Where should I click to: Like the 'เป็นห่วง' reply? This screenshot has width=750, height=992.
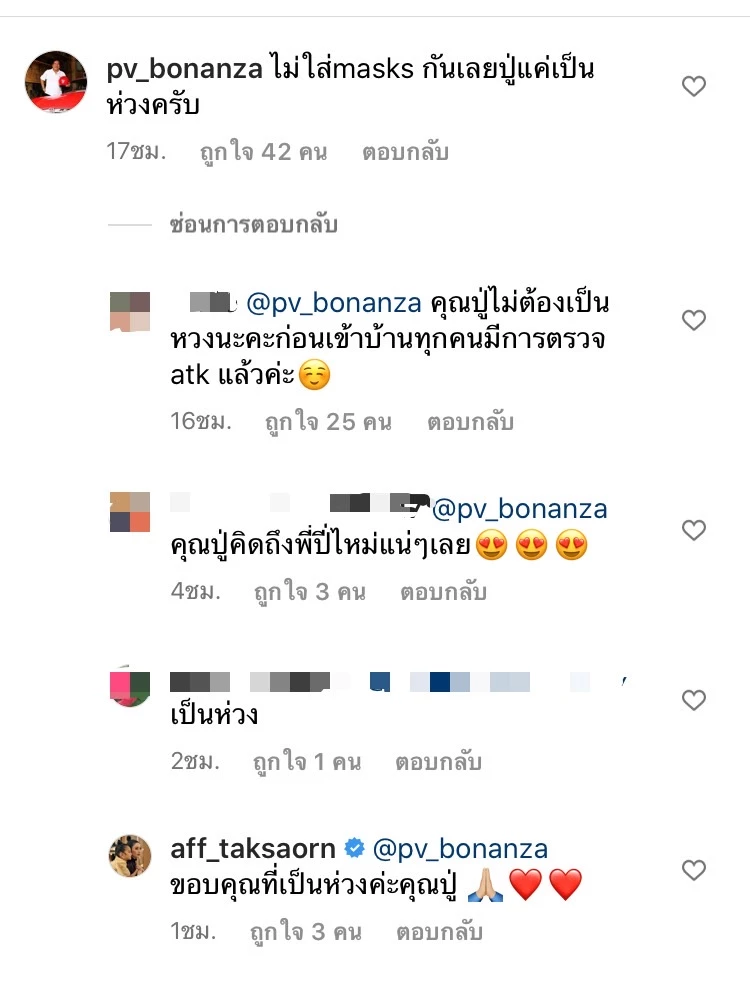(694, 700)
